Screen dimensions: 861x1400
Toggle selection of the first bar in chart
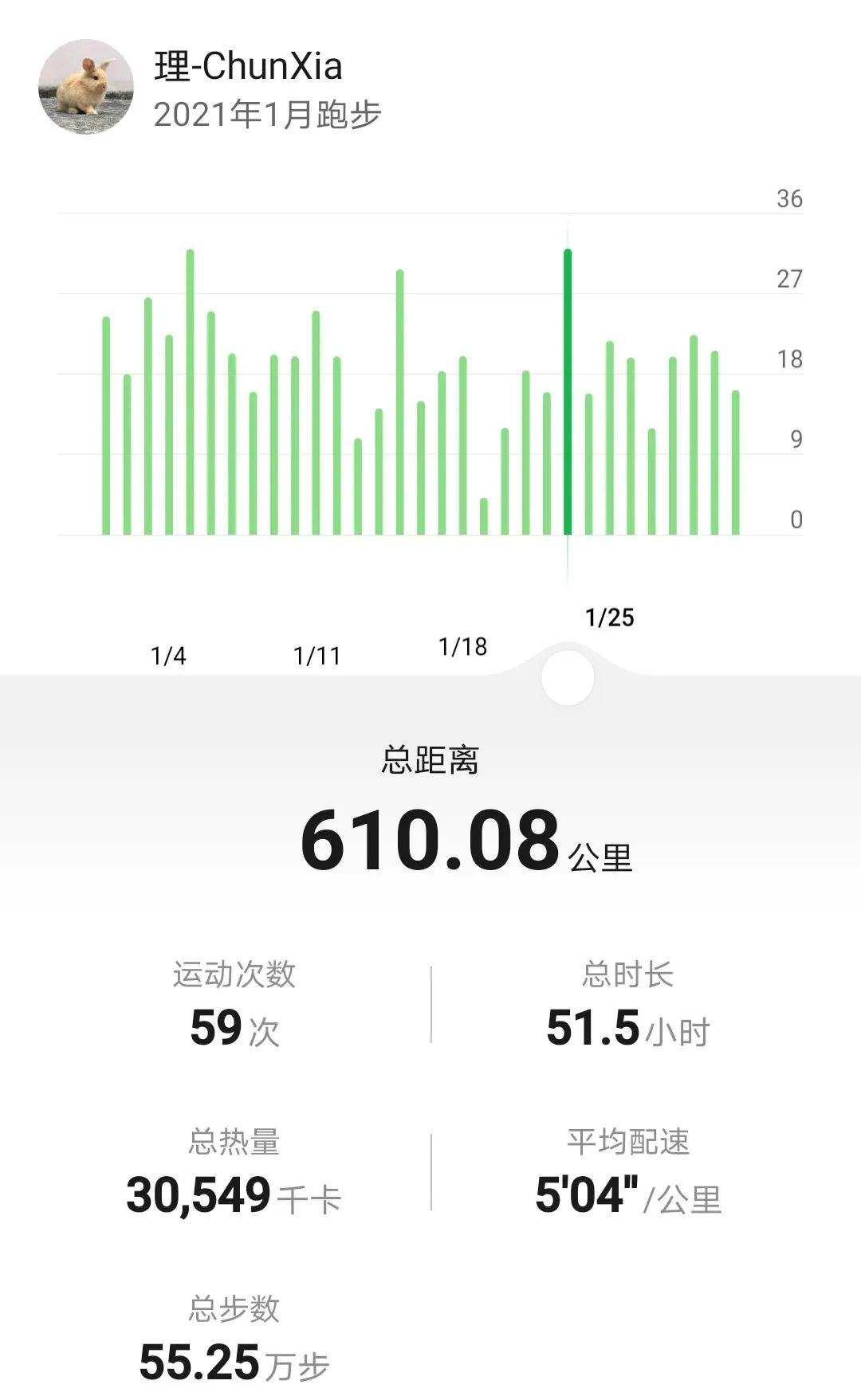104,422
